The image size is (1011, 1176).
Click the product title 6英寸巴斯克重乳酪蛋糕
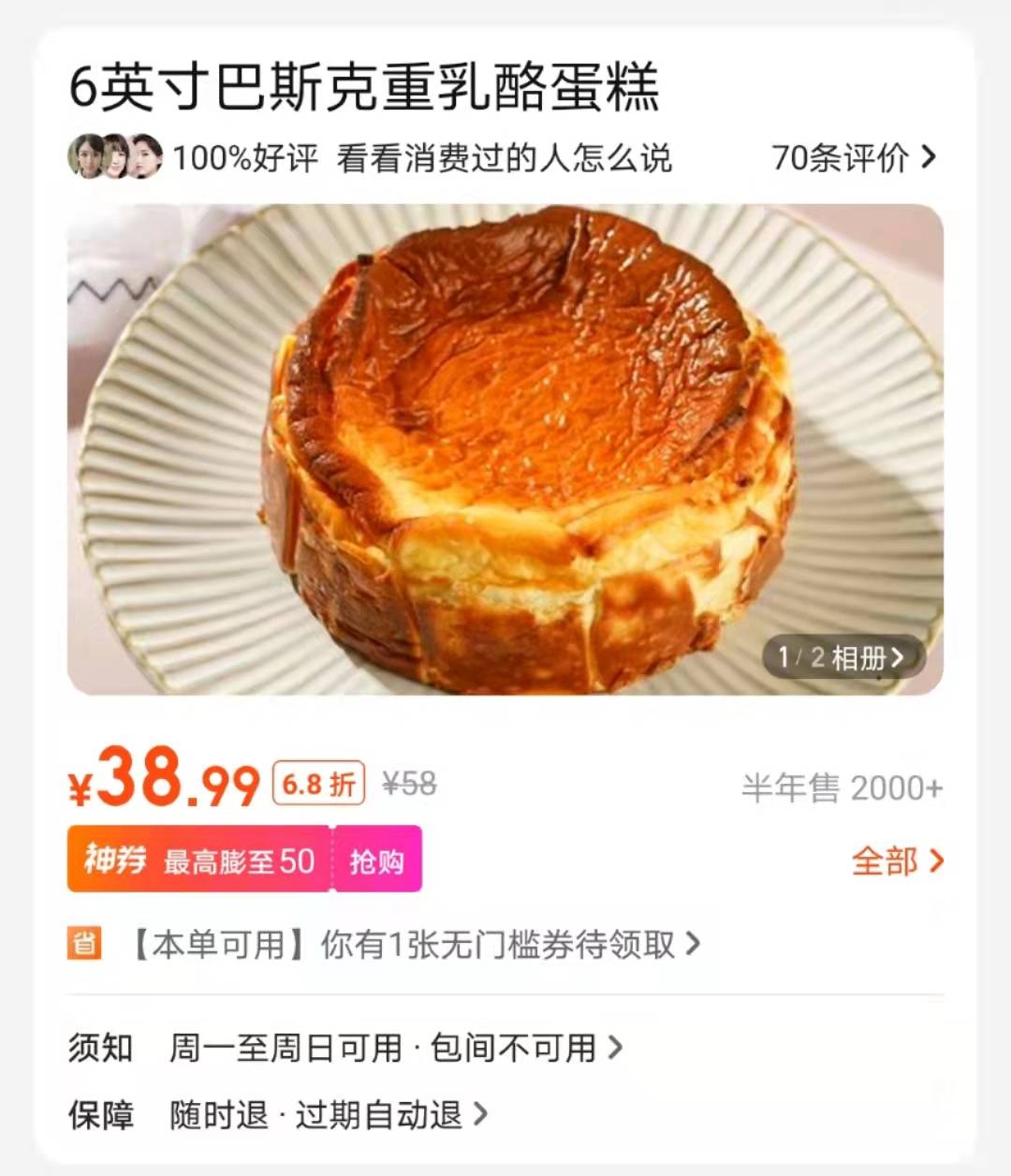365,84
